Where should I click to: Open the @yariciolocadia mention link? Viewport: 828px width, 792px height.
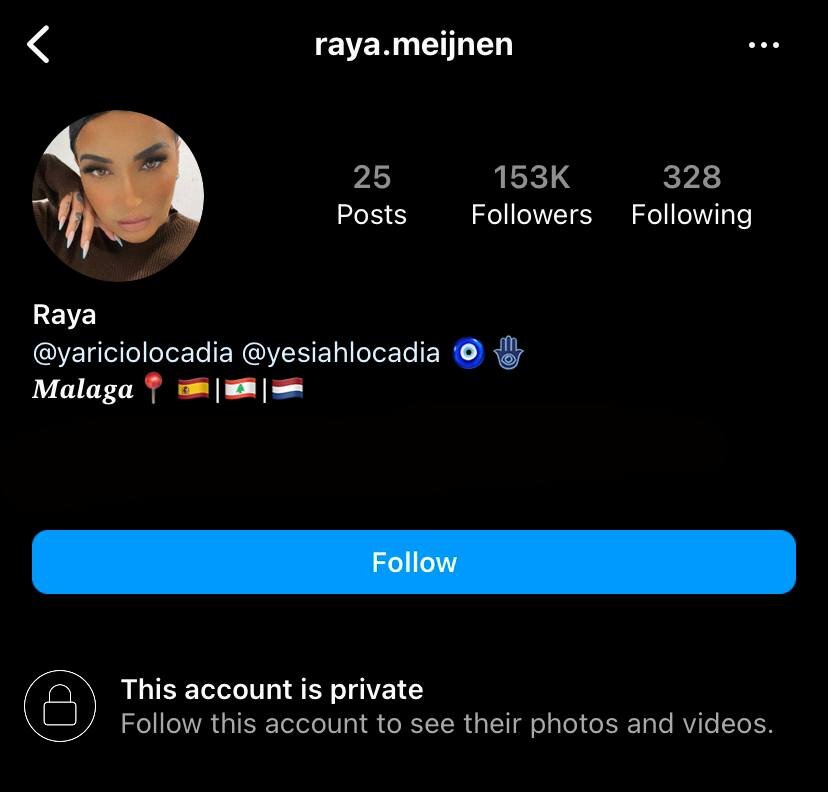click(x=133, y=353)
